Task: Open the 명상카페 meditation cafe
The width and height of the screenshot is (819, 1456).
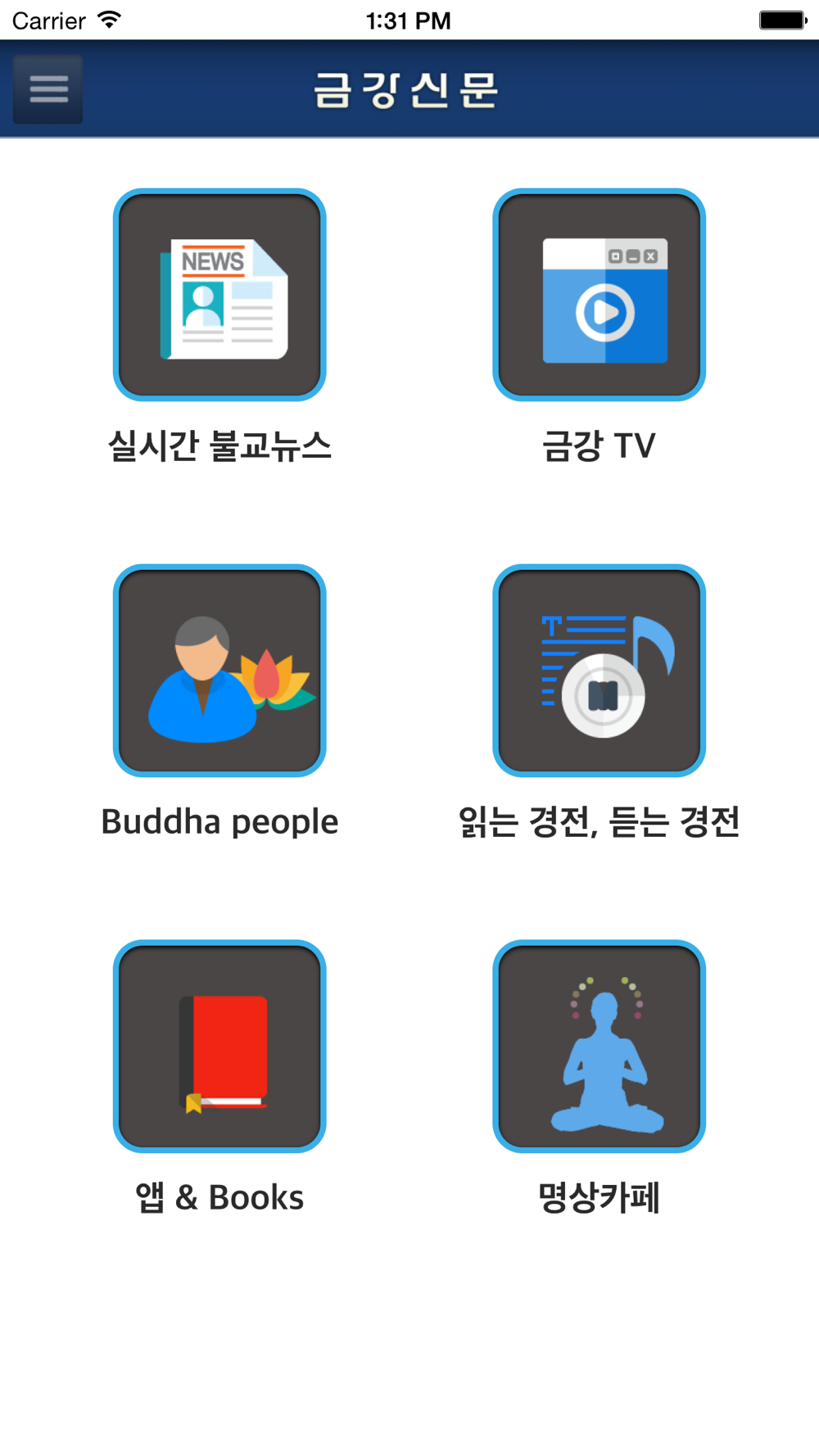Action: (599, 1046)
